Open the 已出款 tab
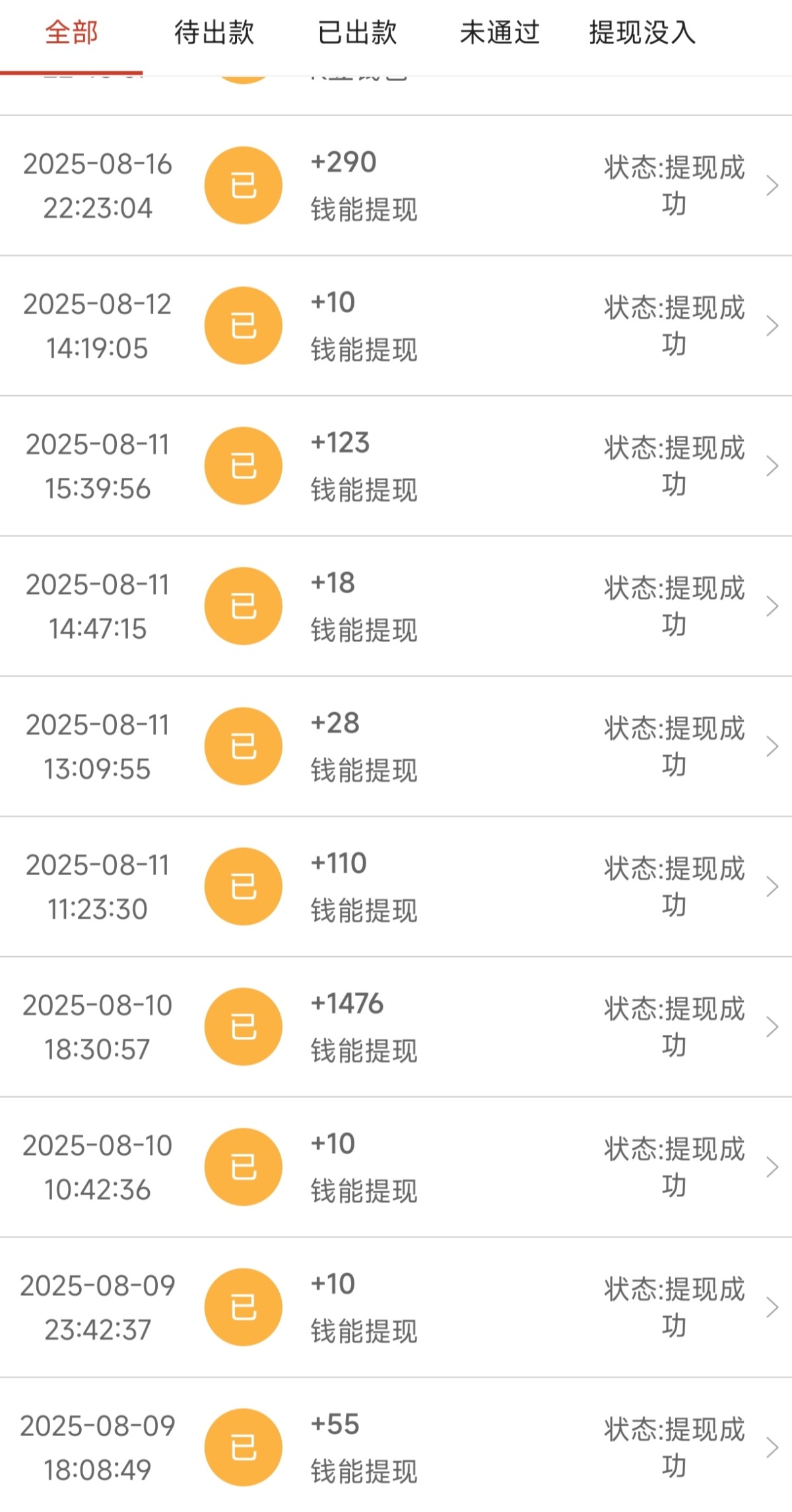This screenshot has height=1512, width=792. coord(357,33)
